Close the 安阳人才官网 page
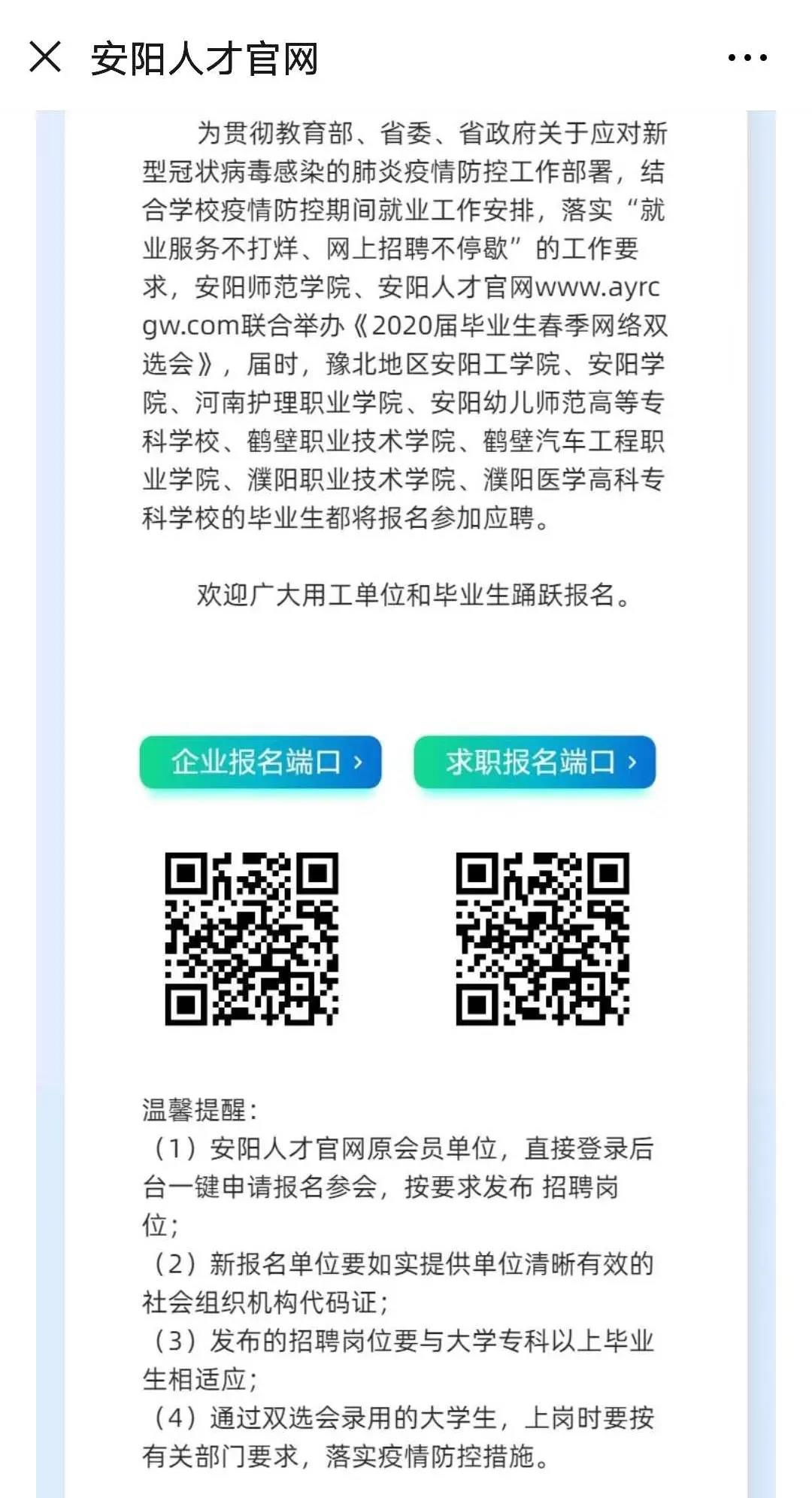 coord(45,57)
